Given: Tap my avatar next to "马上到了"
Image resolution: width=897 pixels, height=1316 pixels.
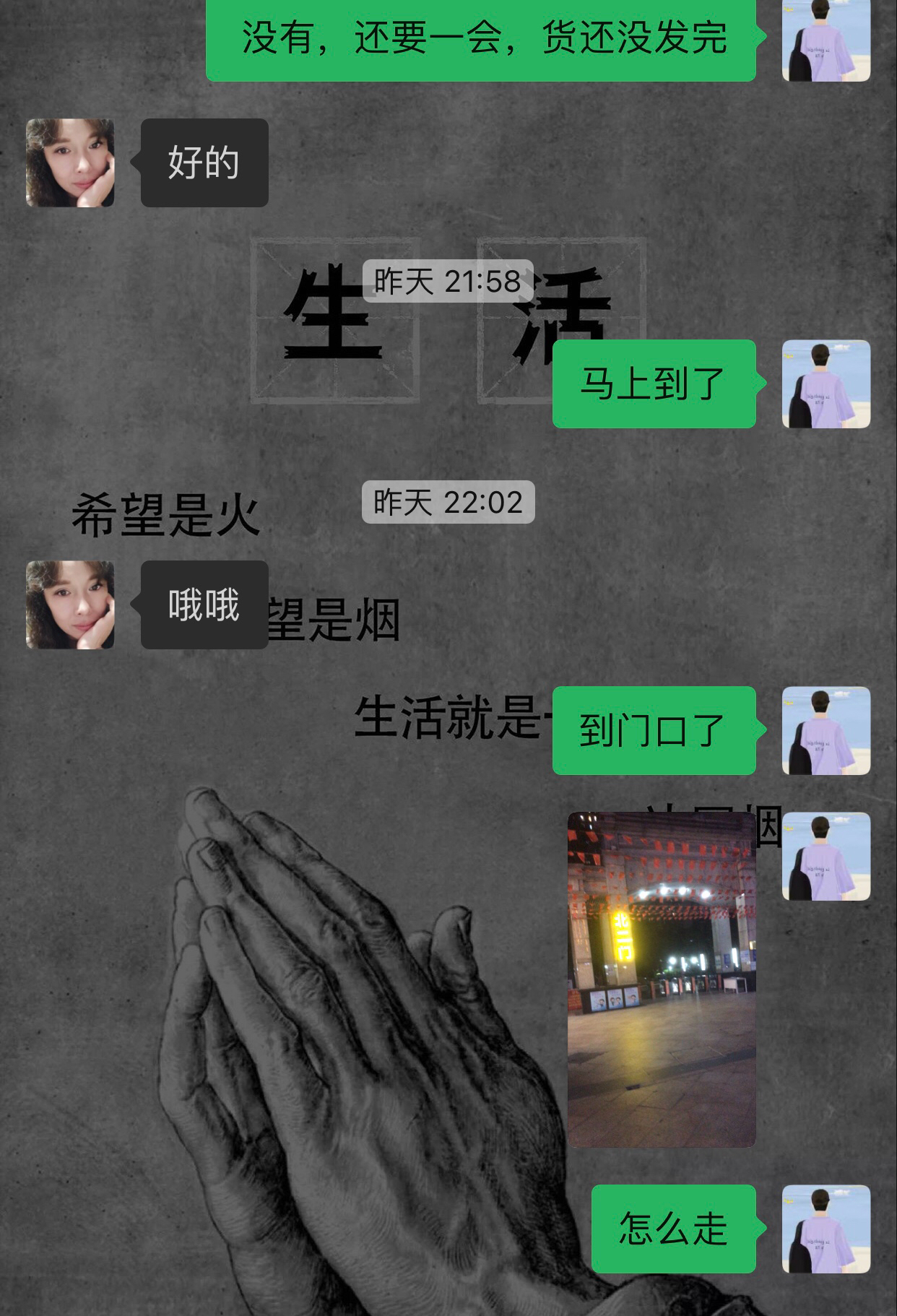Looking at the screenshot, I should (825, 384).
